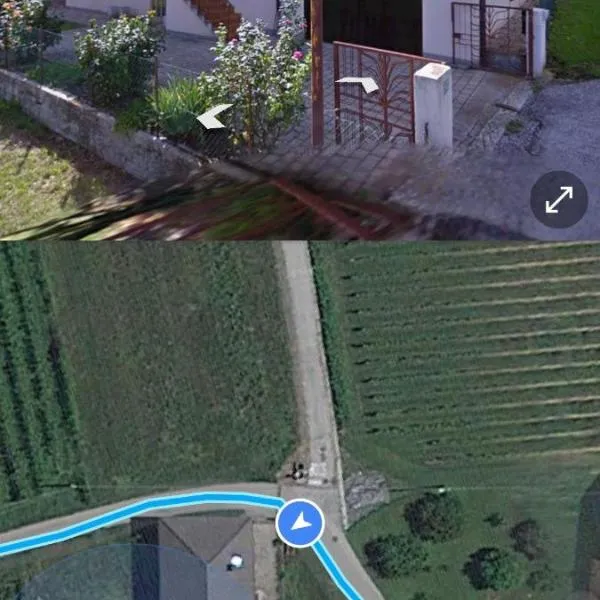Move right along the street arrow
Screen dimensions: 600x600
point(358,85)
